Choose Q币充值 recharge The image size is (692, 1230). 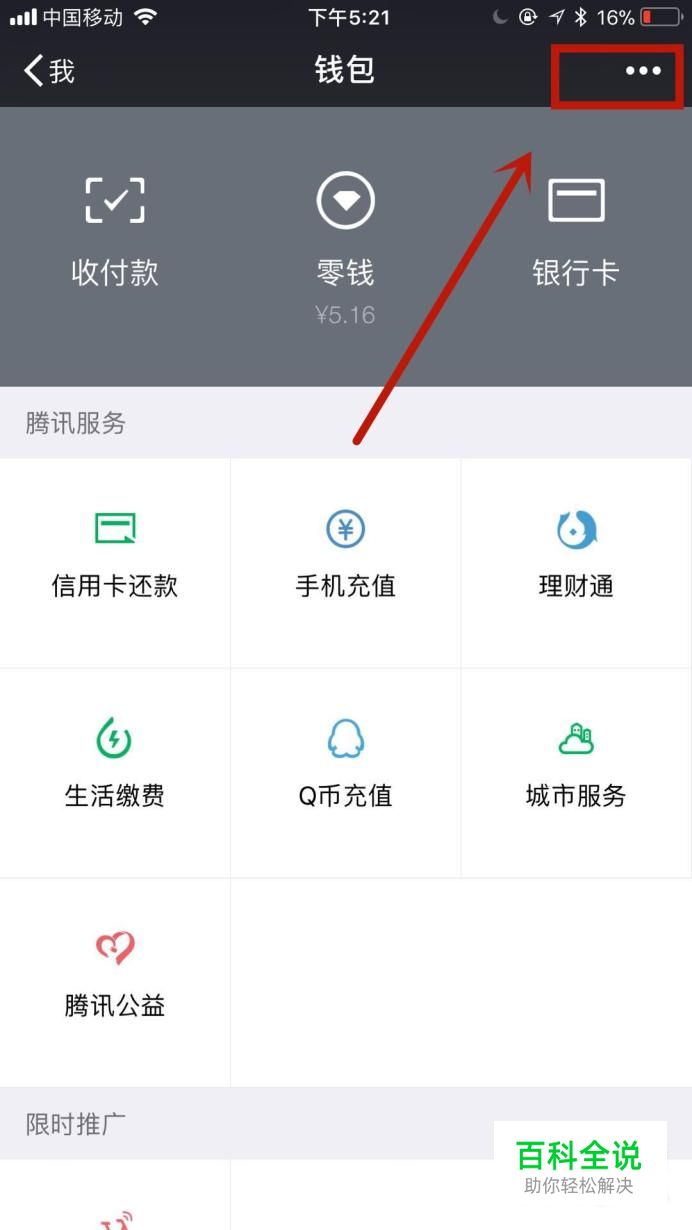click(346, 773)
